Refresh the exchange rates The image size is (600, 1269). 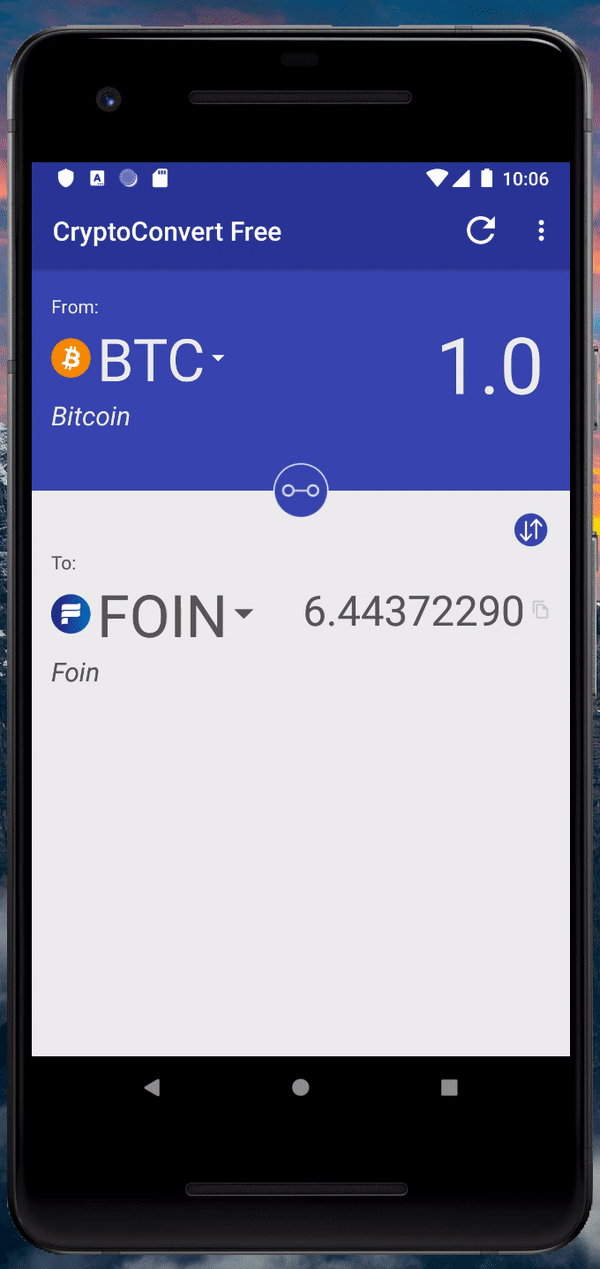(481, 231)
